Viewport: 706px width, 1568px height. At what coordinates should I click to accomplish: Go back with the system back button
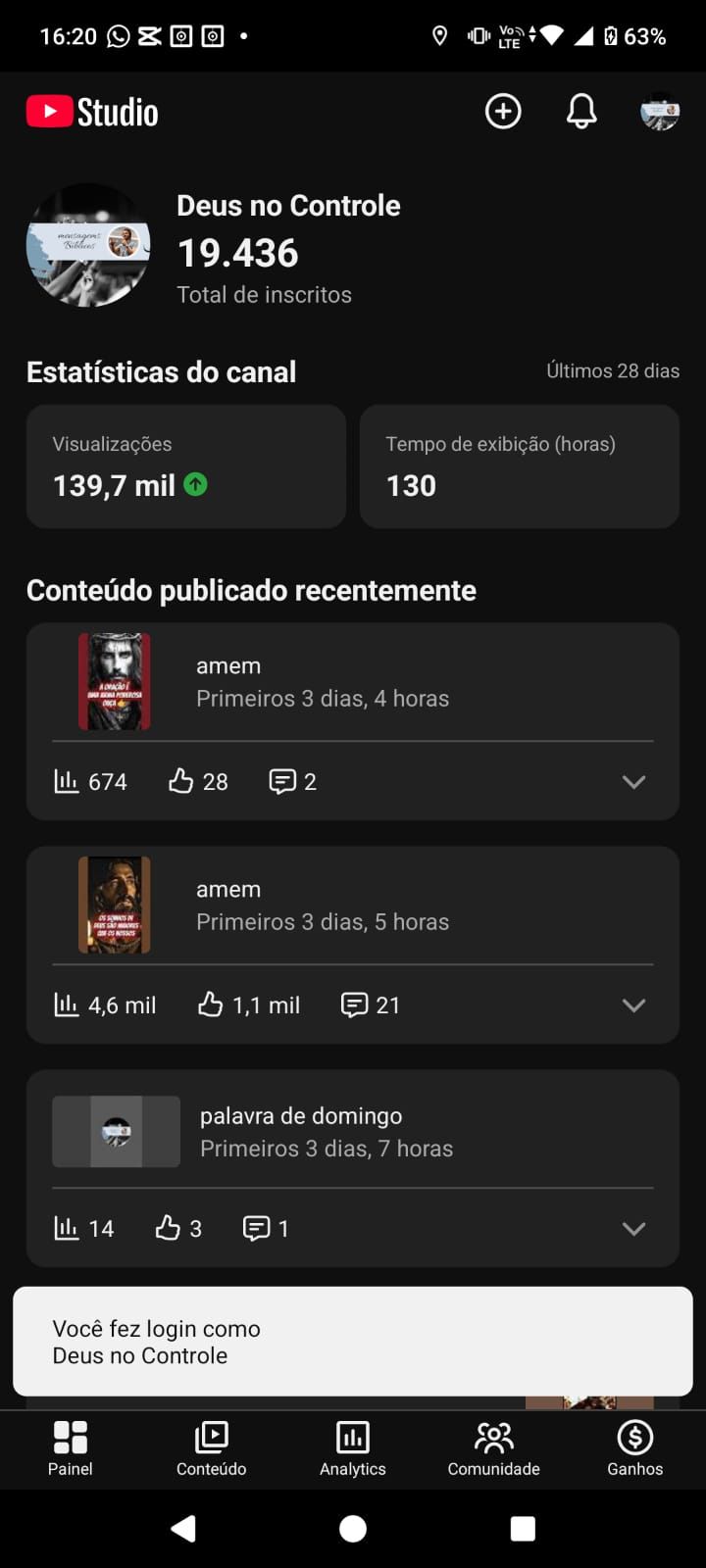(x=183, y=1529)
